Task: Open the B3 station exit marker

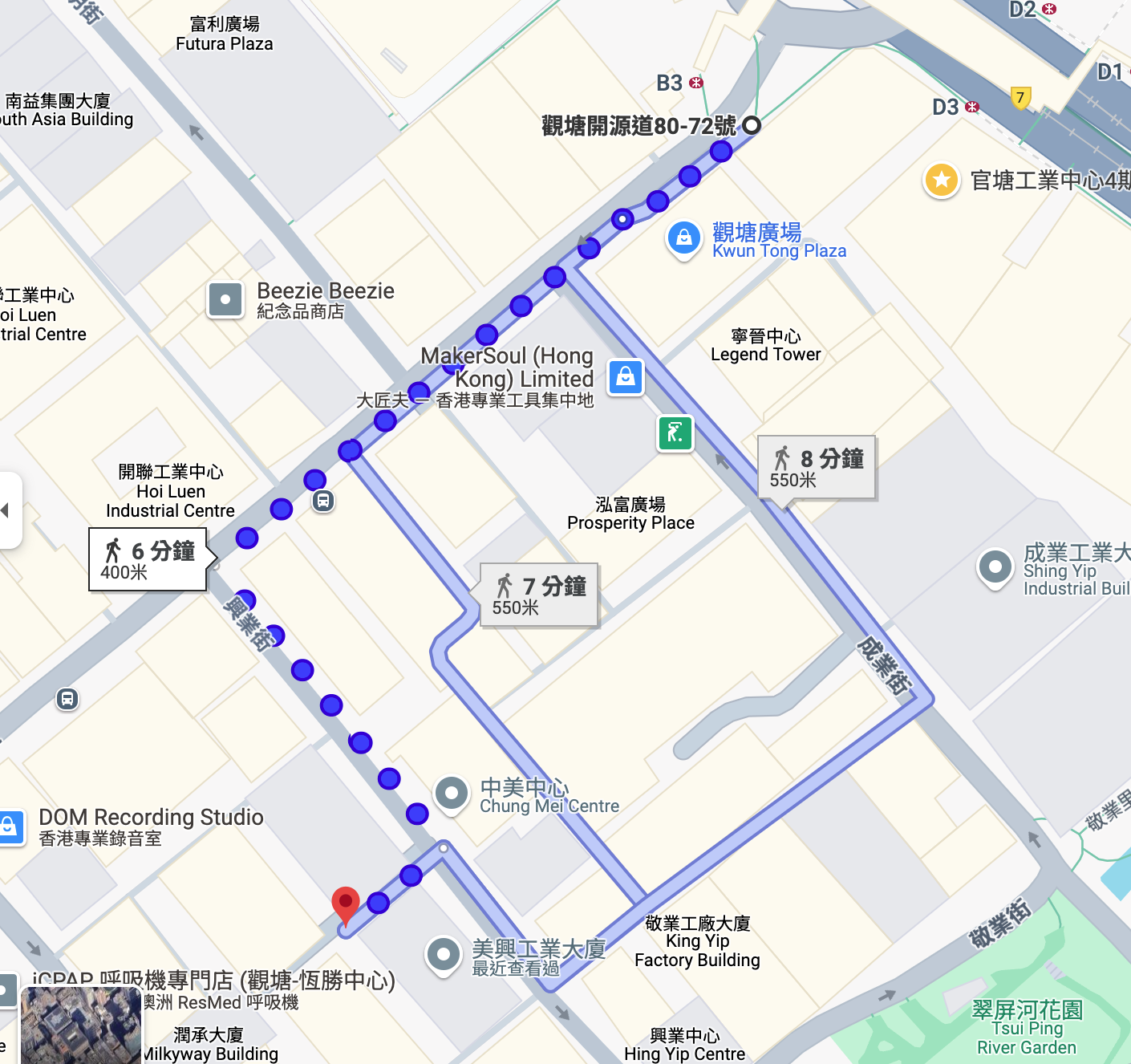Action: (696, 83)
